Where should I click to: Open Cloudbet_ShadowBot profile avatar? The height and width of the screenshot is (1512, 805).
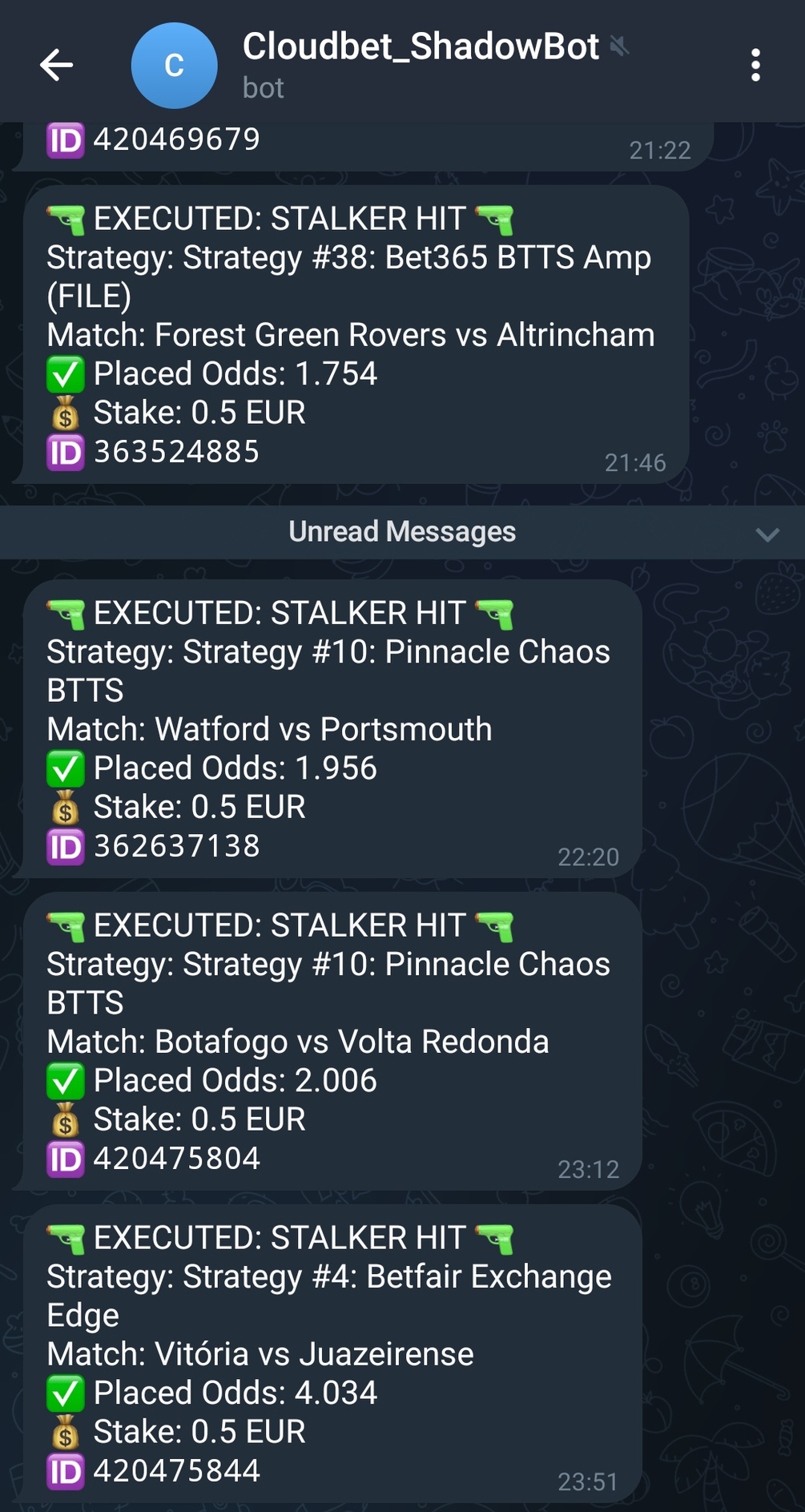pos(174,65)
